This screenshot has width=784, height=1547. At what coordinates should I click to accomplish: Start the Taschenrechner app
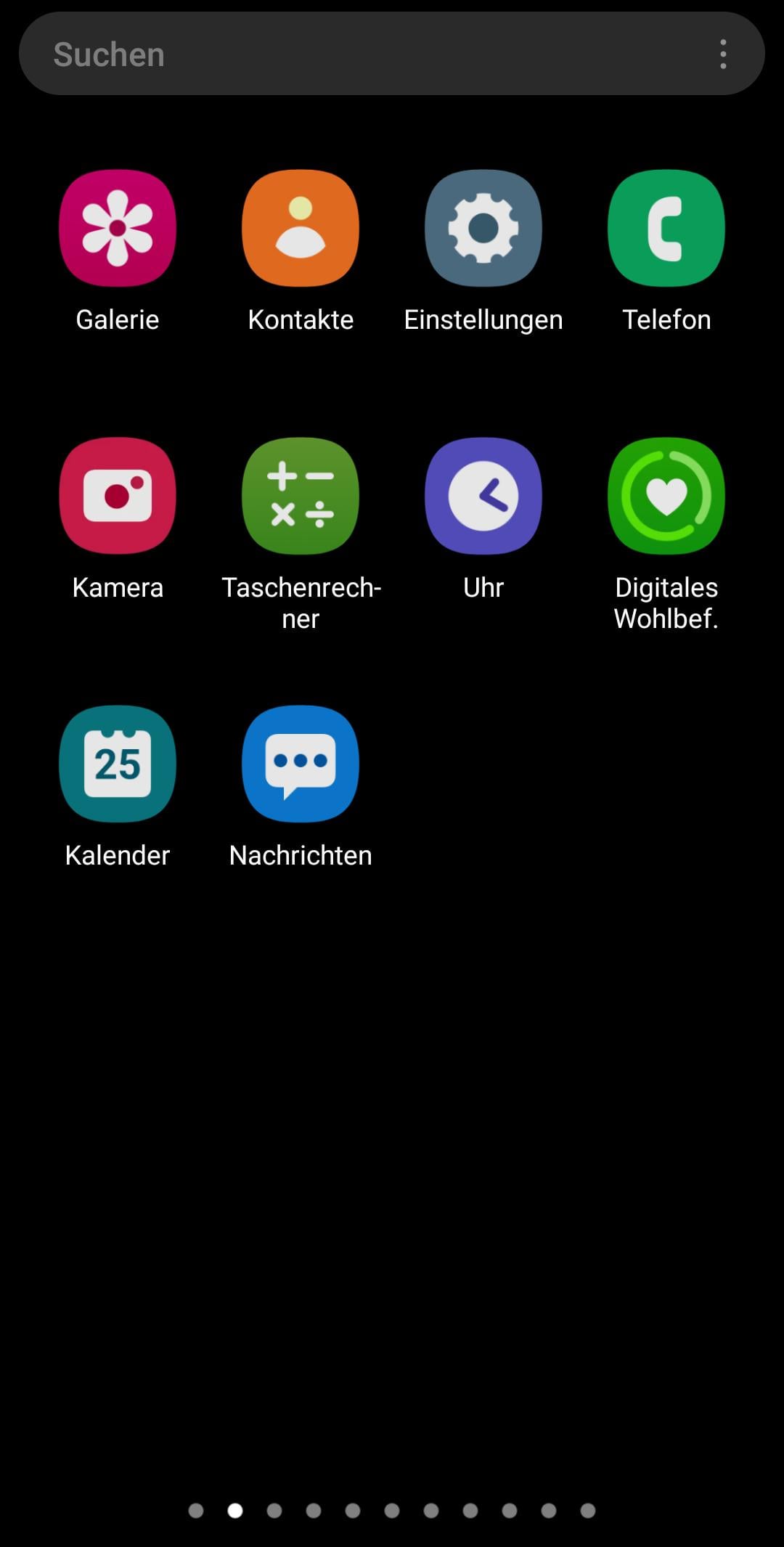(x=301, y=496)
